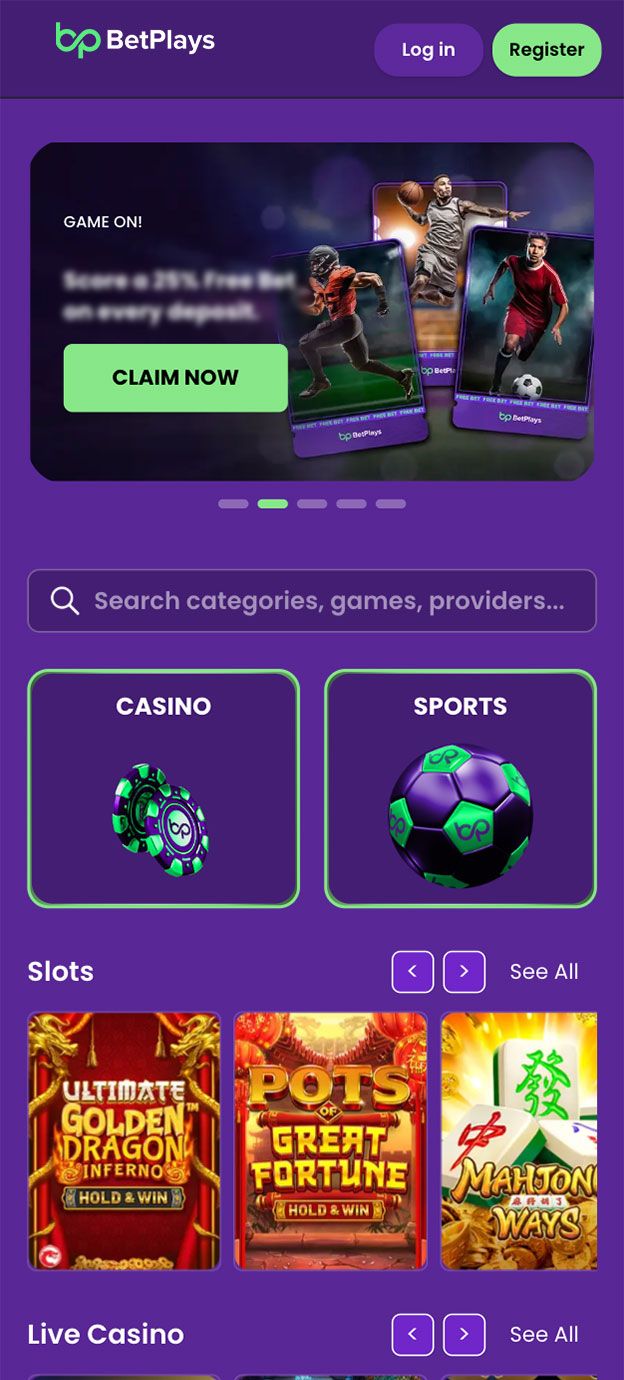Open the Register form
This screenshot has width=624, height=1380.
(546, 50)
